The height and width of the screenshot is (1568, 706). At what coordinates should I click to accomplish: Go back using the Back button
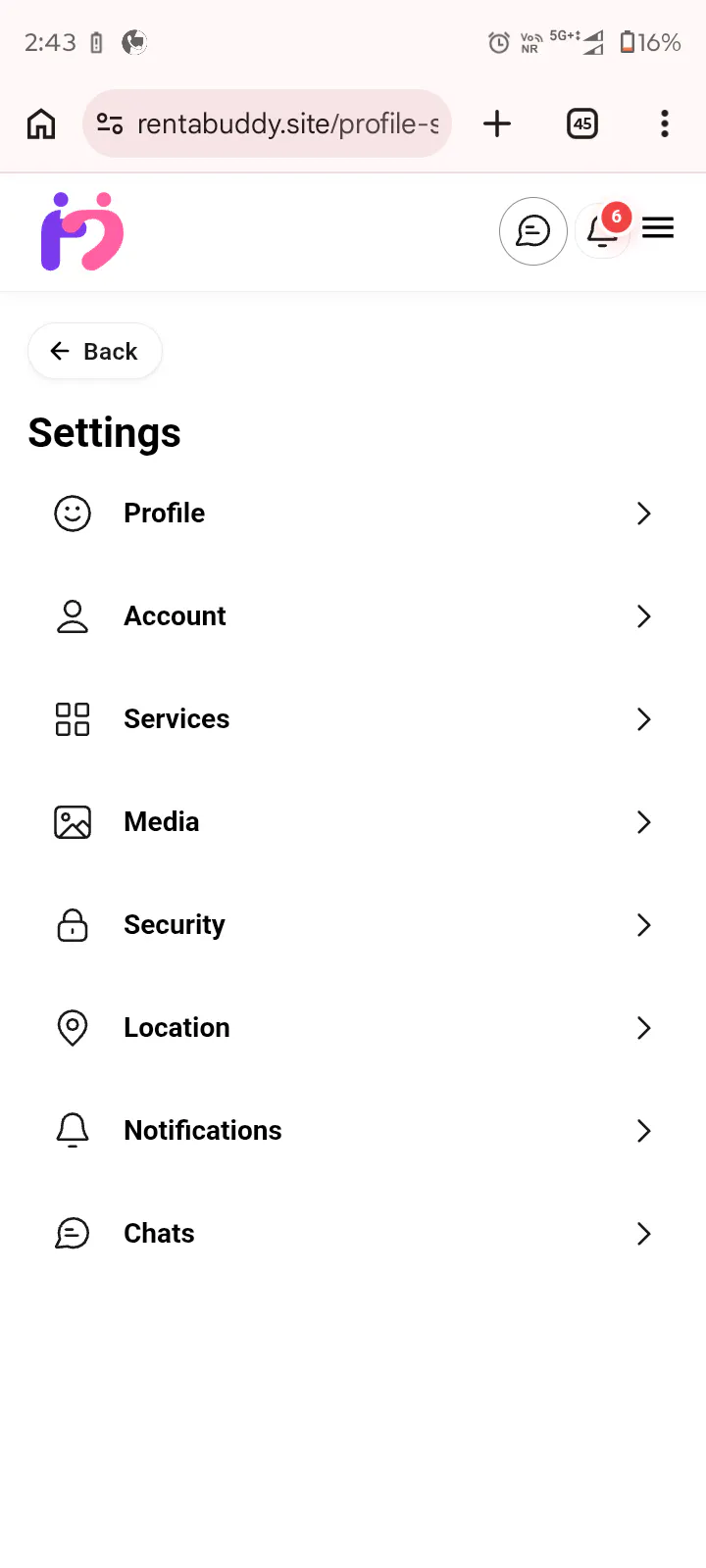tap(95, 351)
